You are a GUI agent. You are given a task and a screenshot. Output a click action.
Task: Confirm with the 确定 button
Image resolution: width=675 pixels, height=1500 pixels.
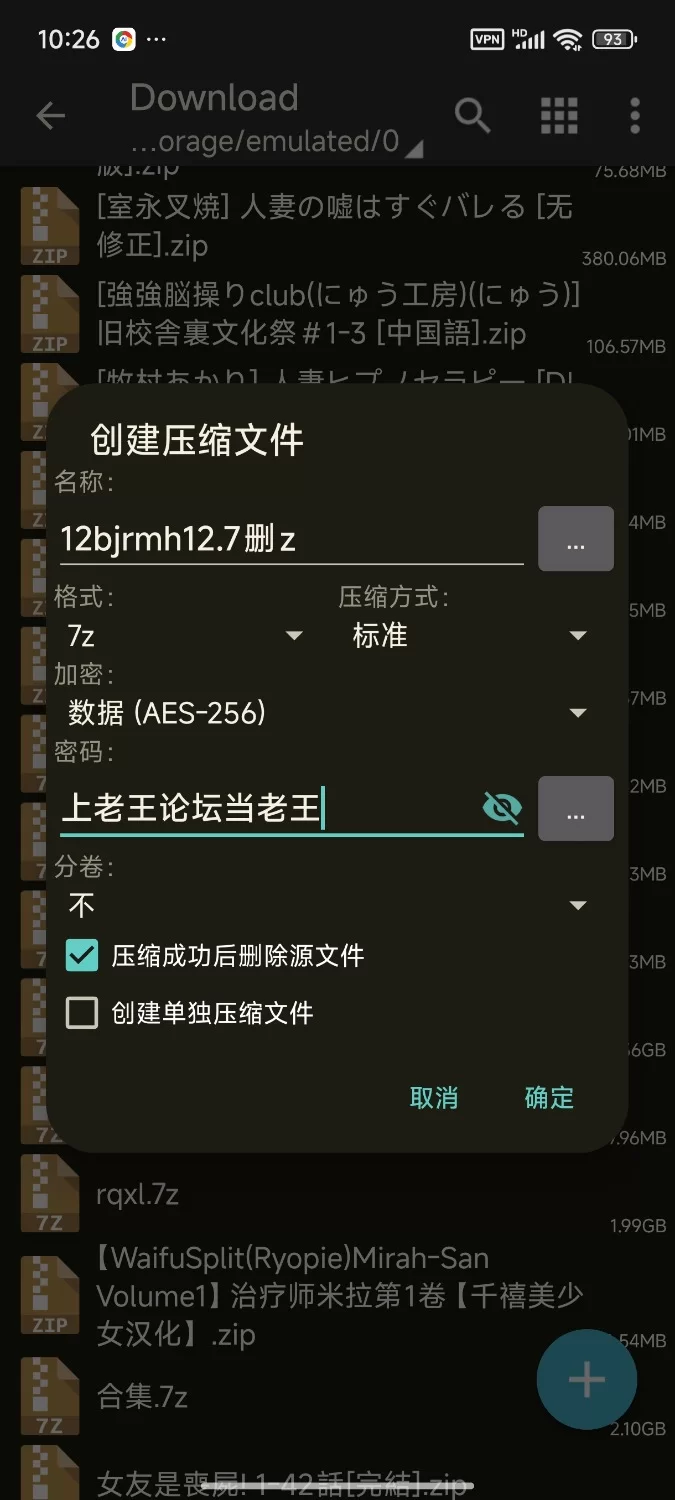pyautogui.click(x=549, y=1097)
